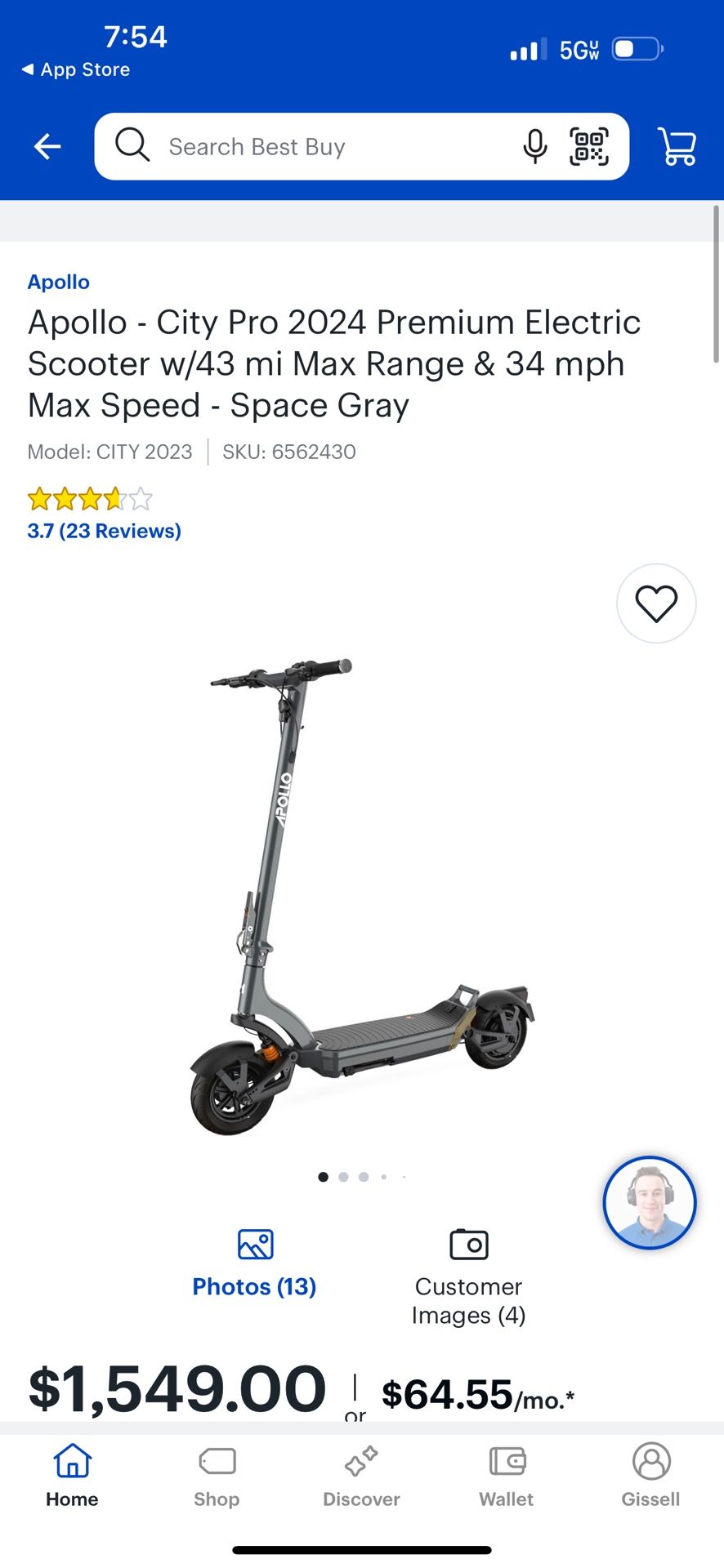The height and width of the screenshot is (1568, 724).
Task: Save the scooter with the heart icon
Action: (x=656, y=604)
